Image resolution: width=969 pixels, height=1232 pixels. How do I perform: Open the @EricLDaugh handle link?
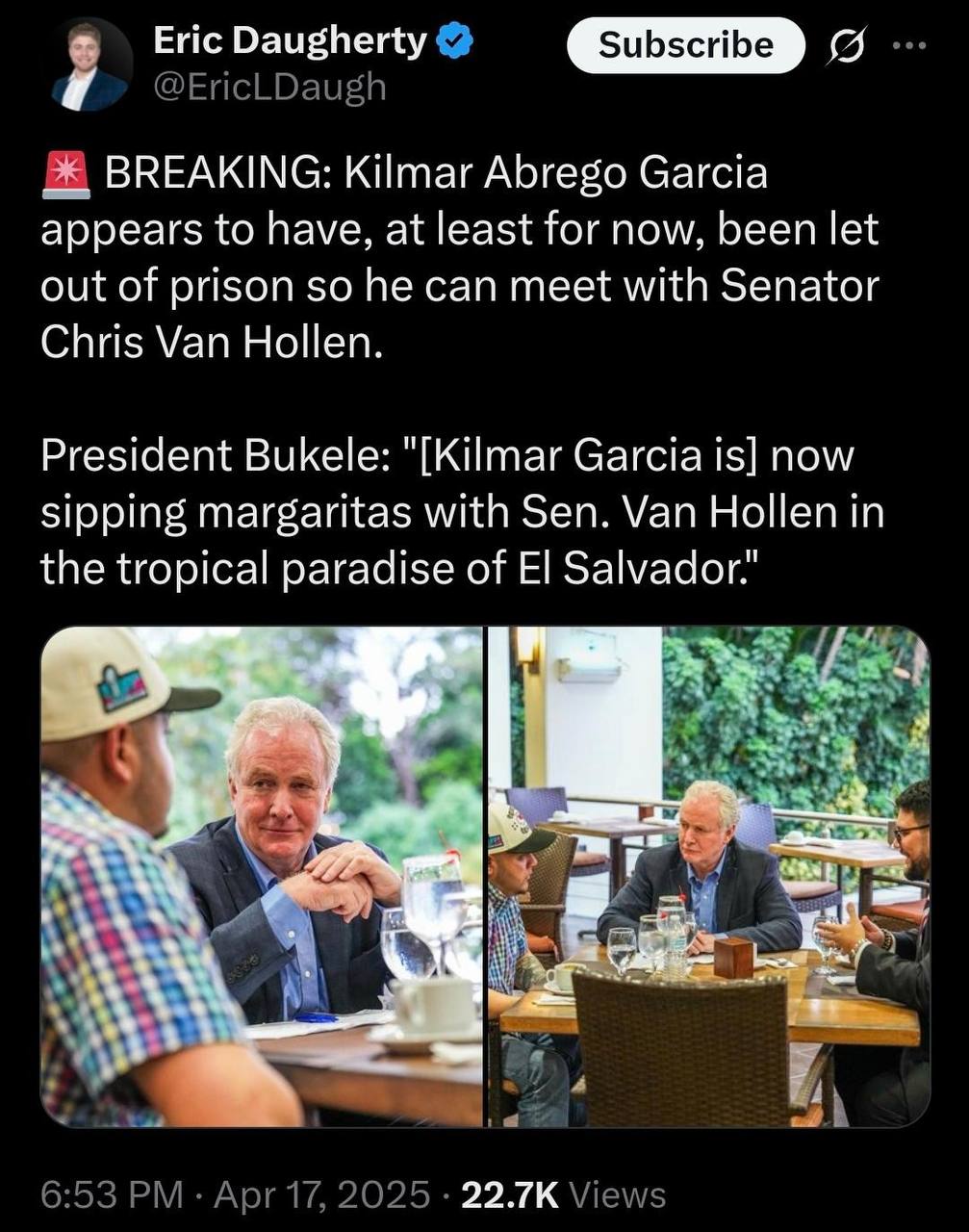(269, 88)
